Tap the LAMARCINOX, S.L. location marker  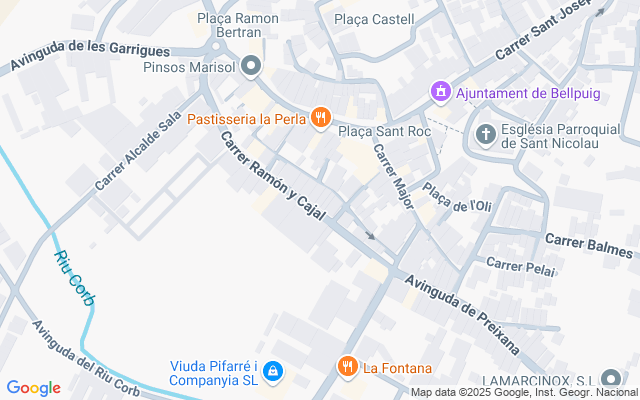pos(611,380)
